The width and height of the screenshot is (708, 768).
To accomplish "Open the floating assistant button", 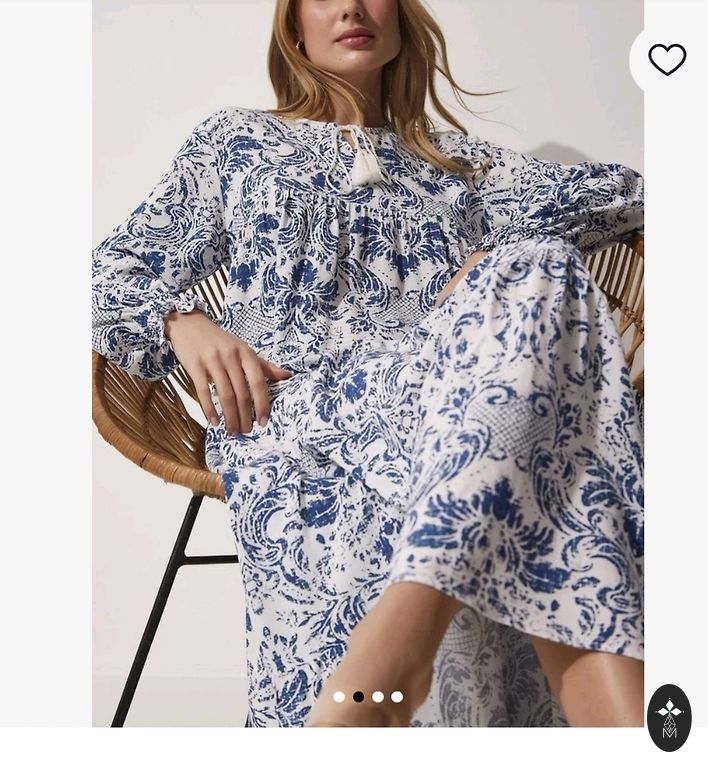I will point(669,718).
